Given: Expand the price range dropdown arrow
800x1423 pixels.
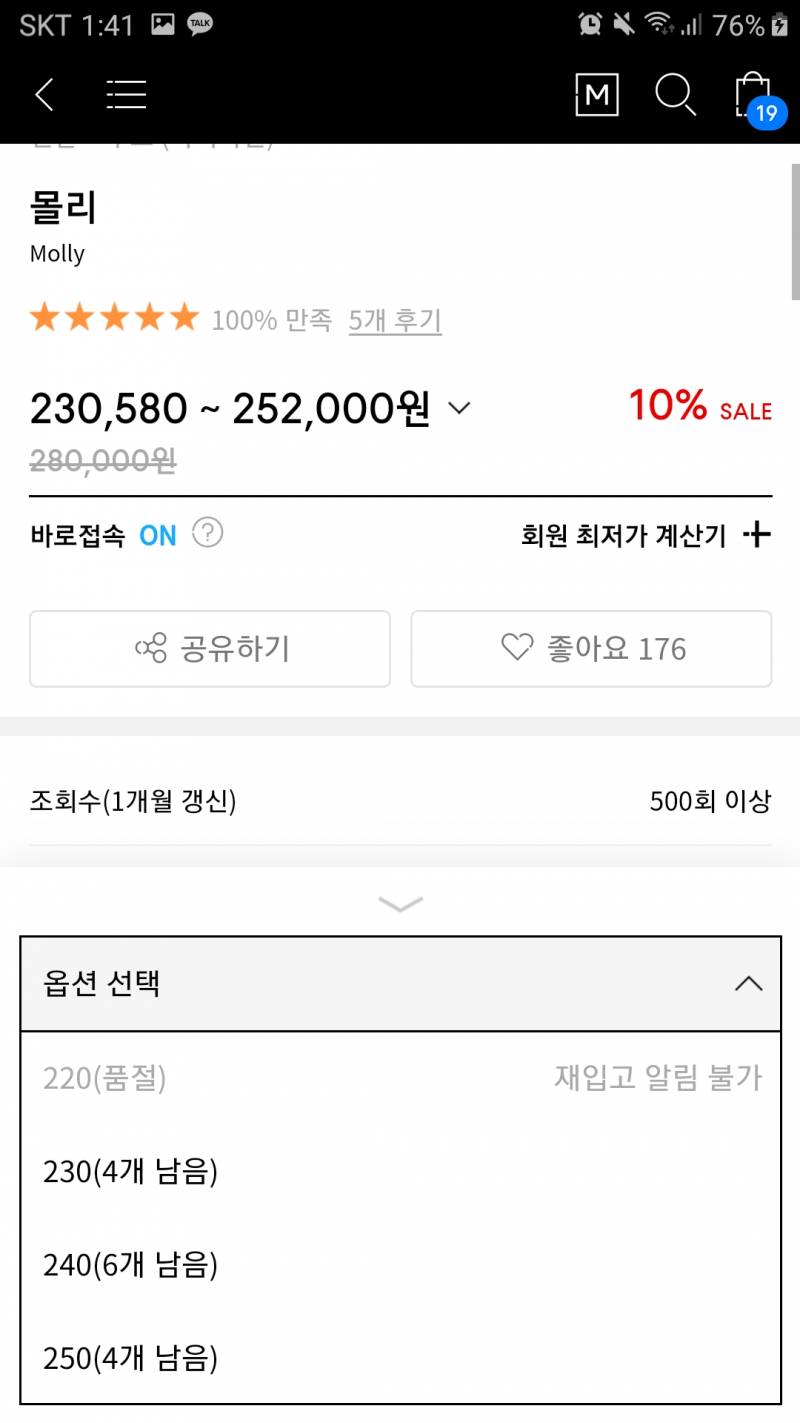Looking at the screenshot, I should coord(459,408).
